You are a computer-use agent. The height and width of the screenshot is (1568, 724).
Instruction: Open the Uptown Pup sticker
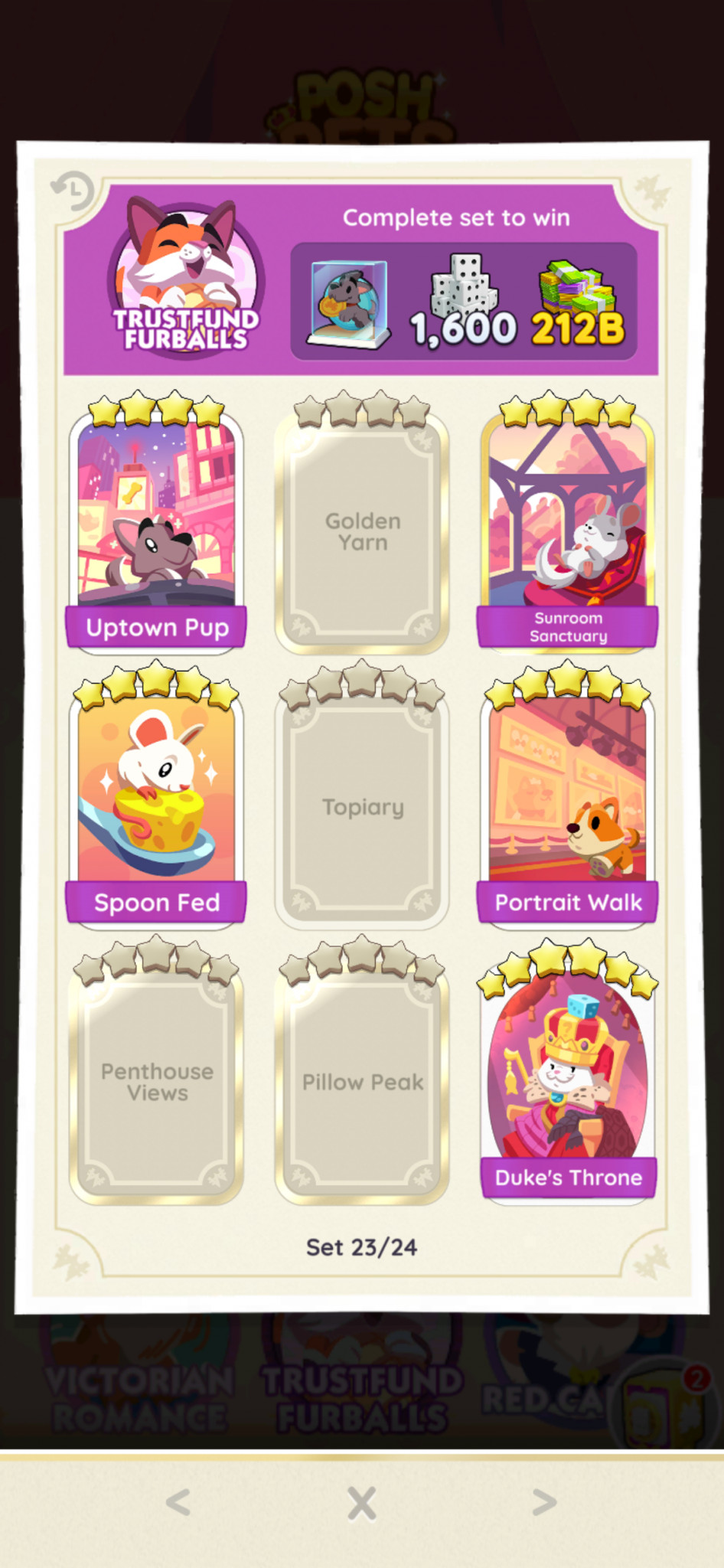(x=156, y=523)
